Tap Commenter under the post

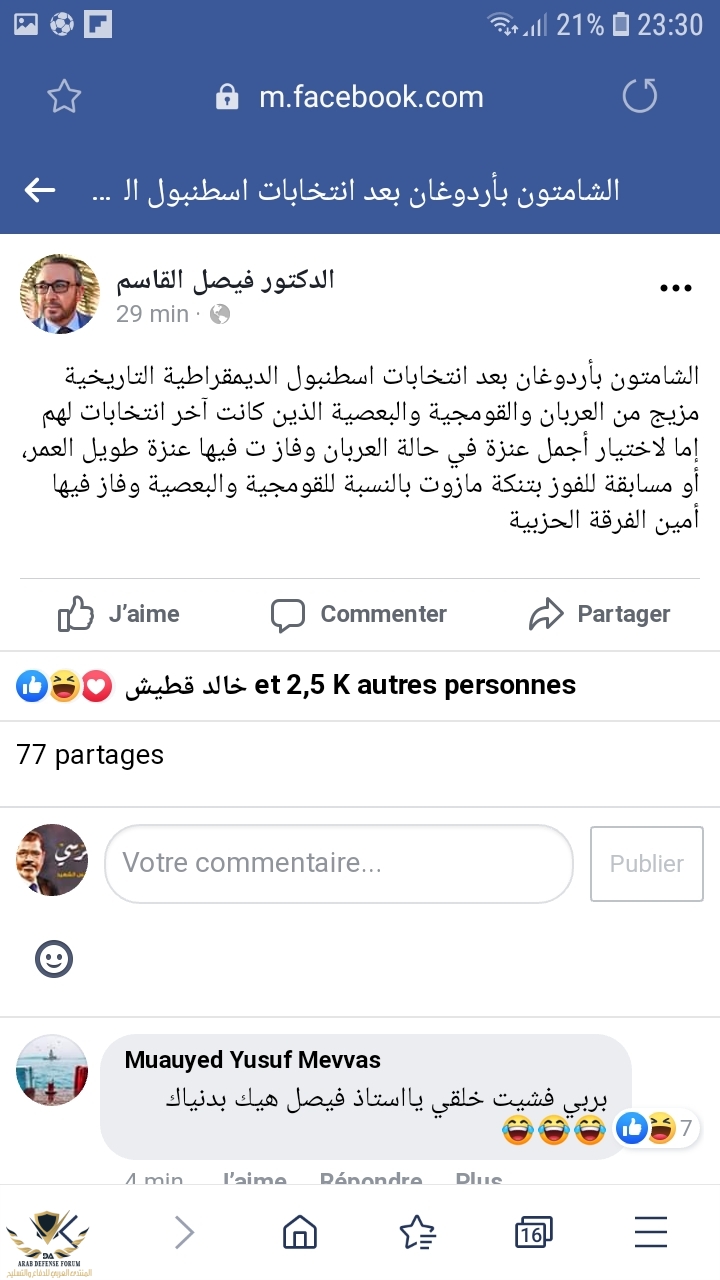[x=359, y=614]
